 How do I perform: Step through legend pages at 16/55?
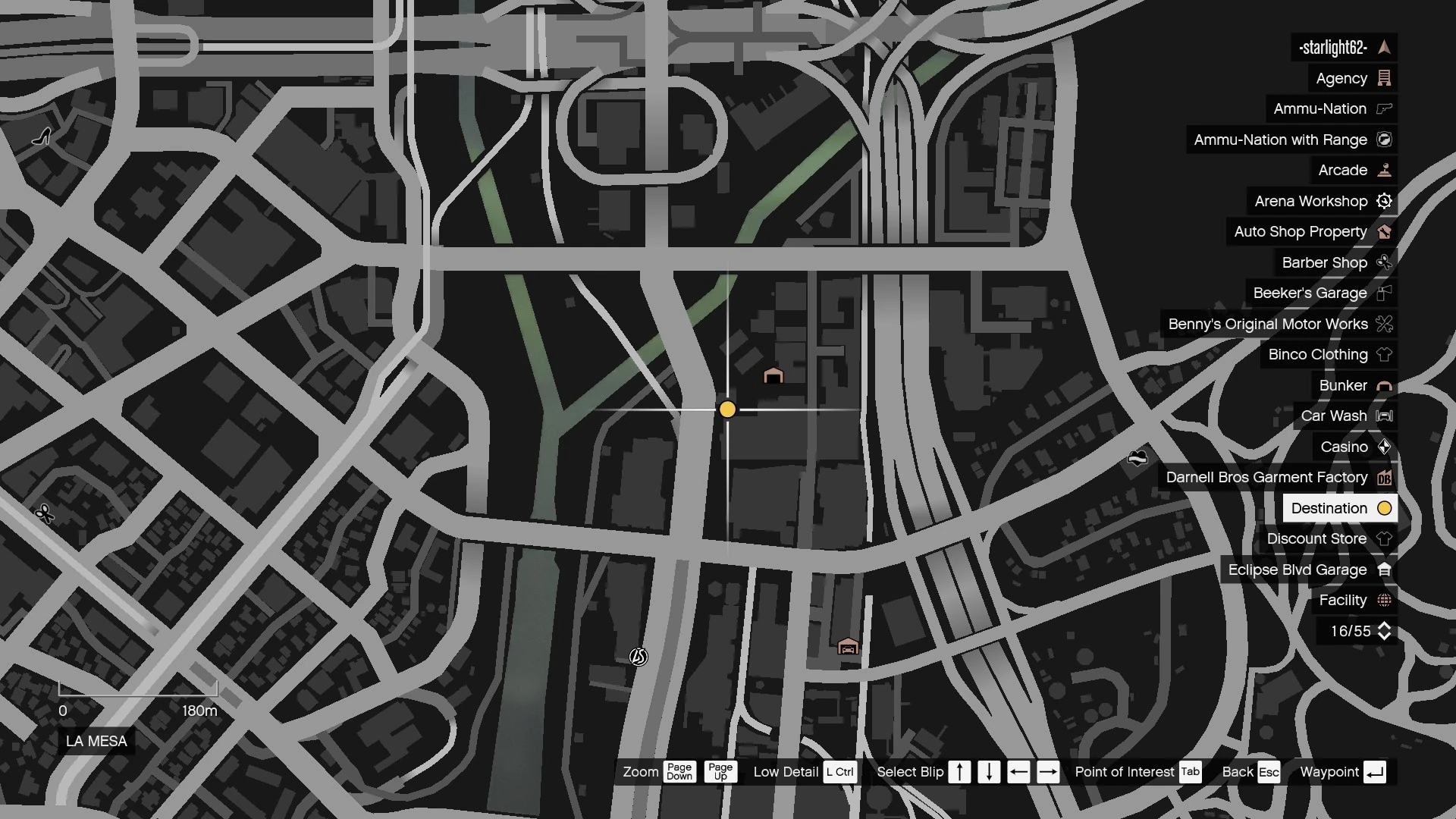(x=1384, y=631)
